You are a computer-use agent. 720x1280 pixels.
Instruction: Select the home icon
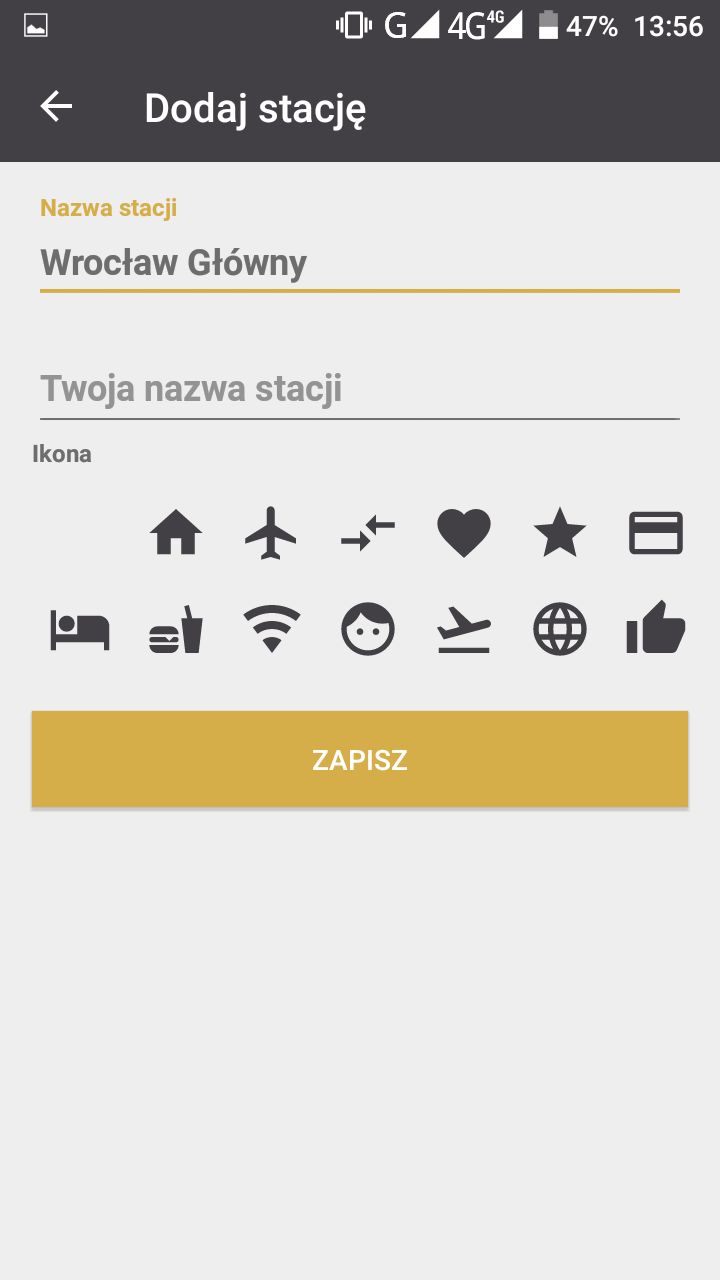coord(176,533)
